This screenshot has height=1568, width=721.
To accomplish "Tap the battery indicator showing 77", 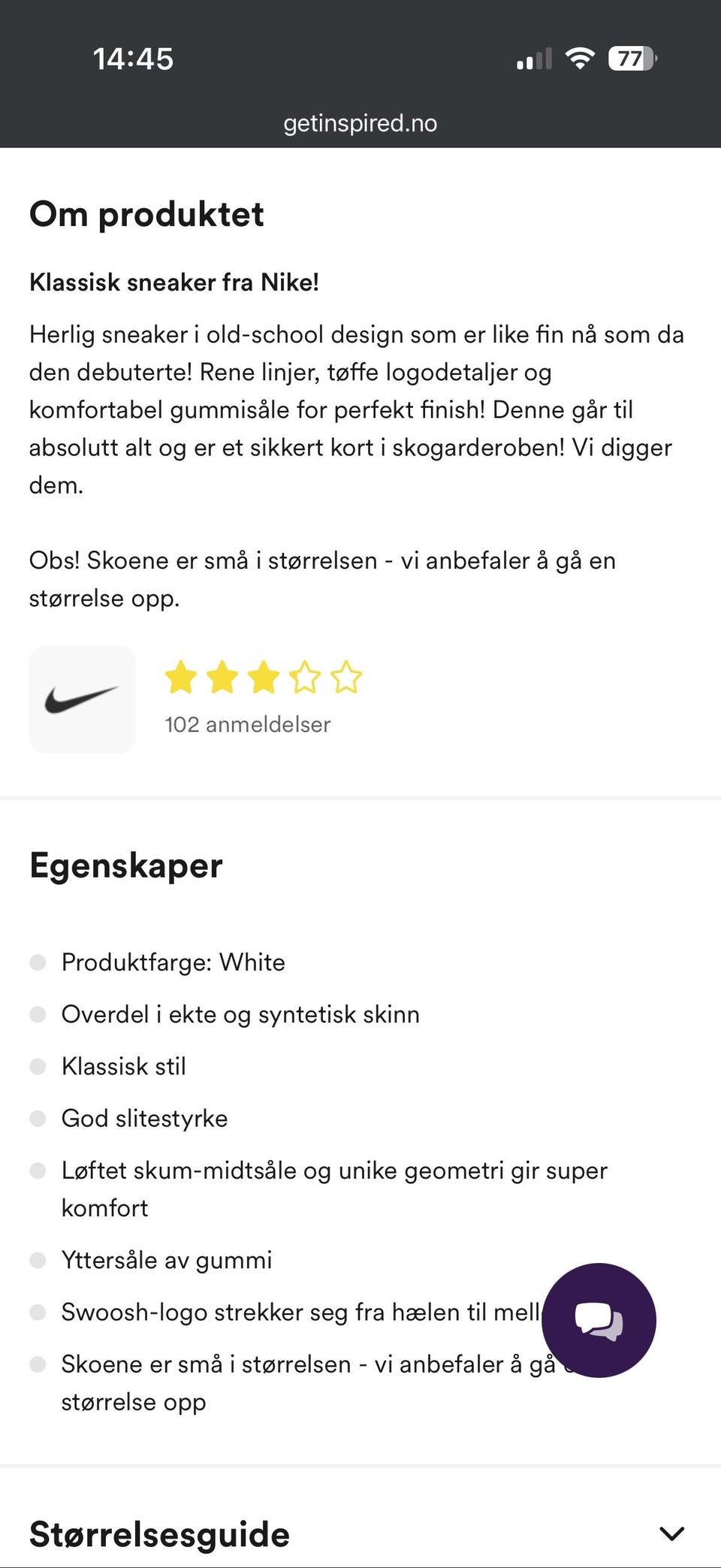I will pos(631,57).
